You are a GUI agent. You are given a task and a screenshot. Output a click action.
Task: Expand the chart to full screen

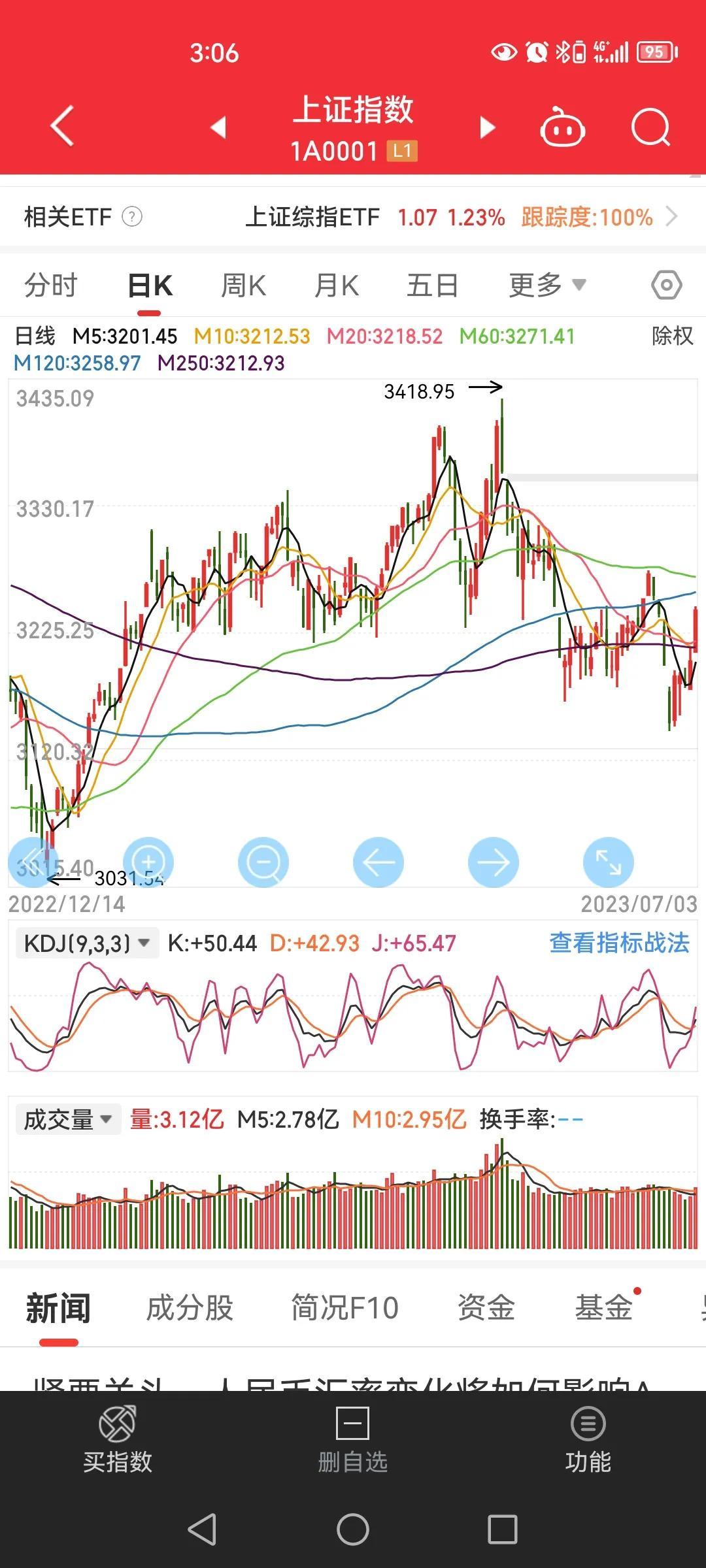tap(608, 862)
